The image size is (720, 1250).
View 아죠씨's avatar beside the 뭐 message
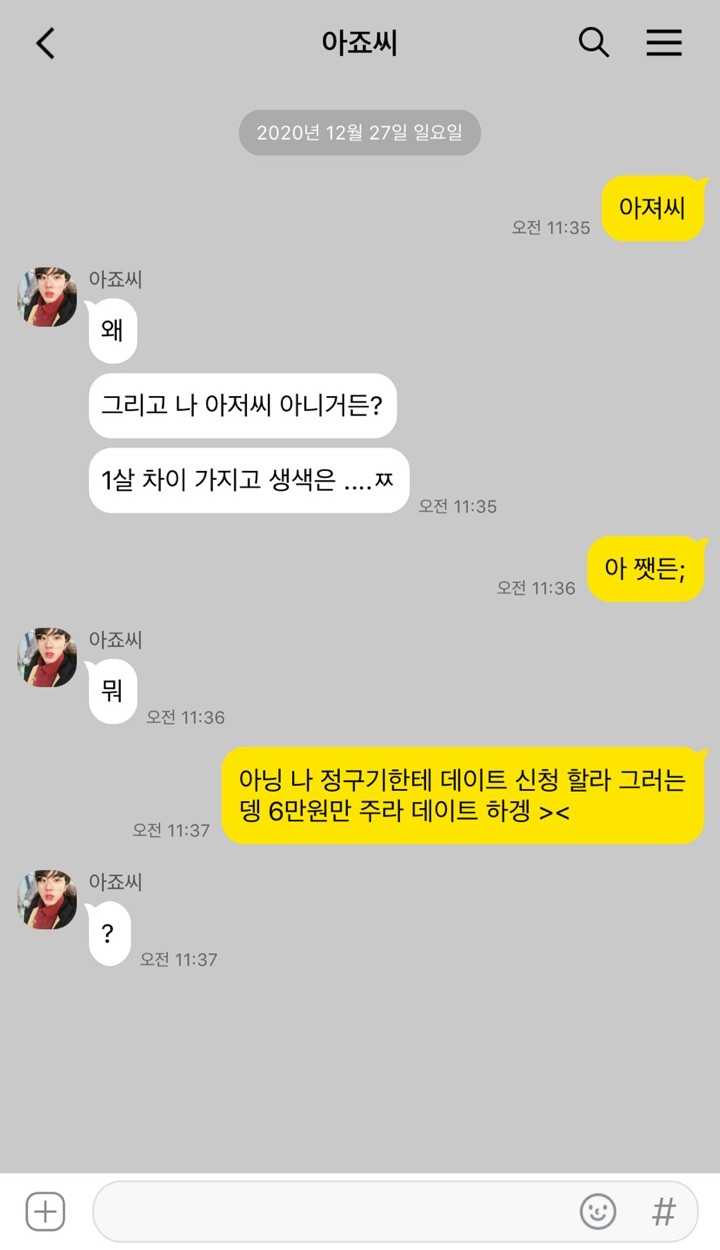point(47,657)
